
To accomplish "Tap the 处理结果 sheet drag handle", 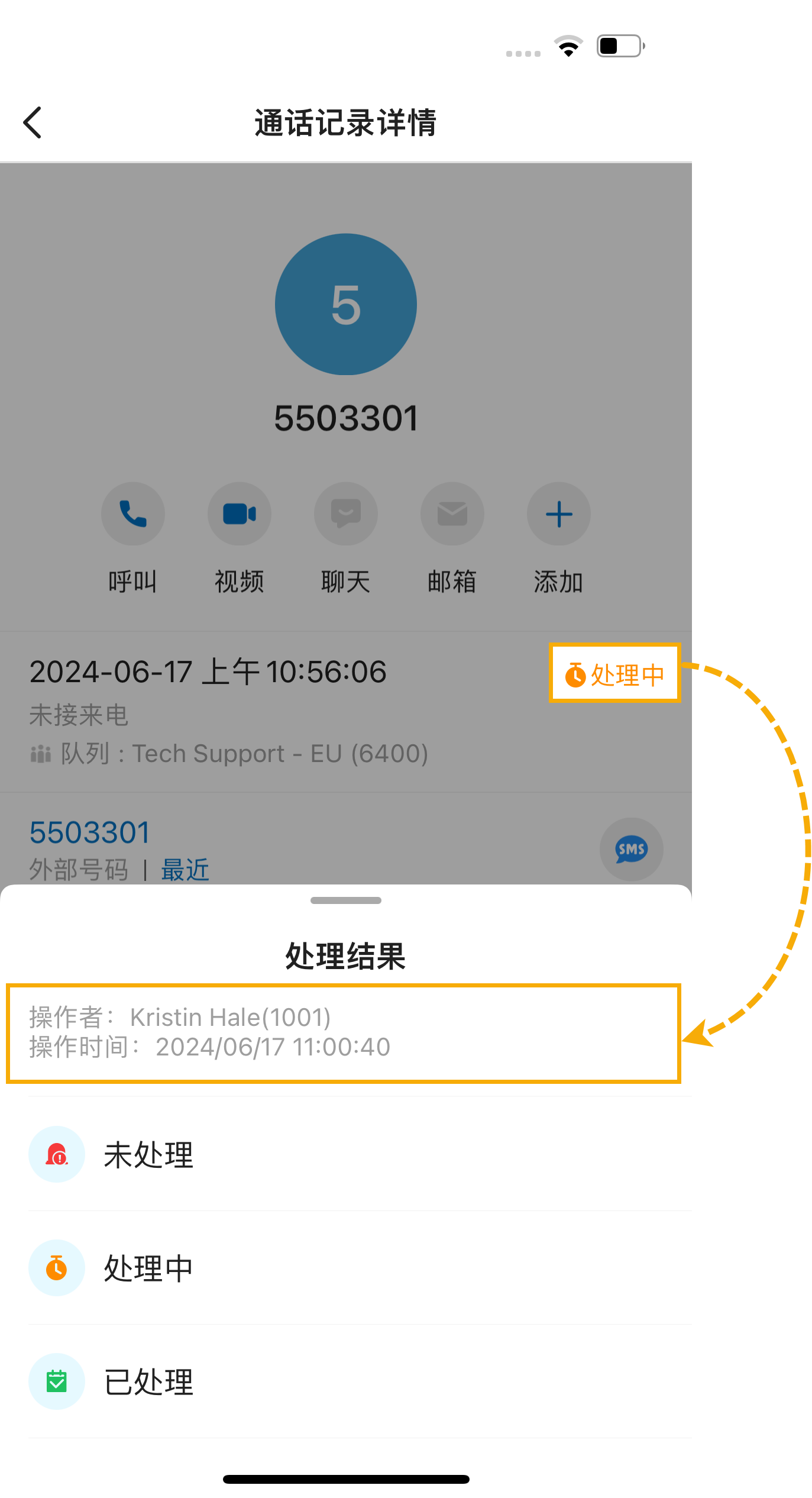I will point(345,900).
